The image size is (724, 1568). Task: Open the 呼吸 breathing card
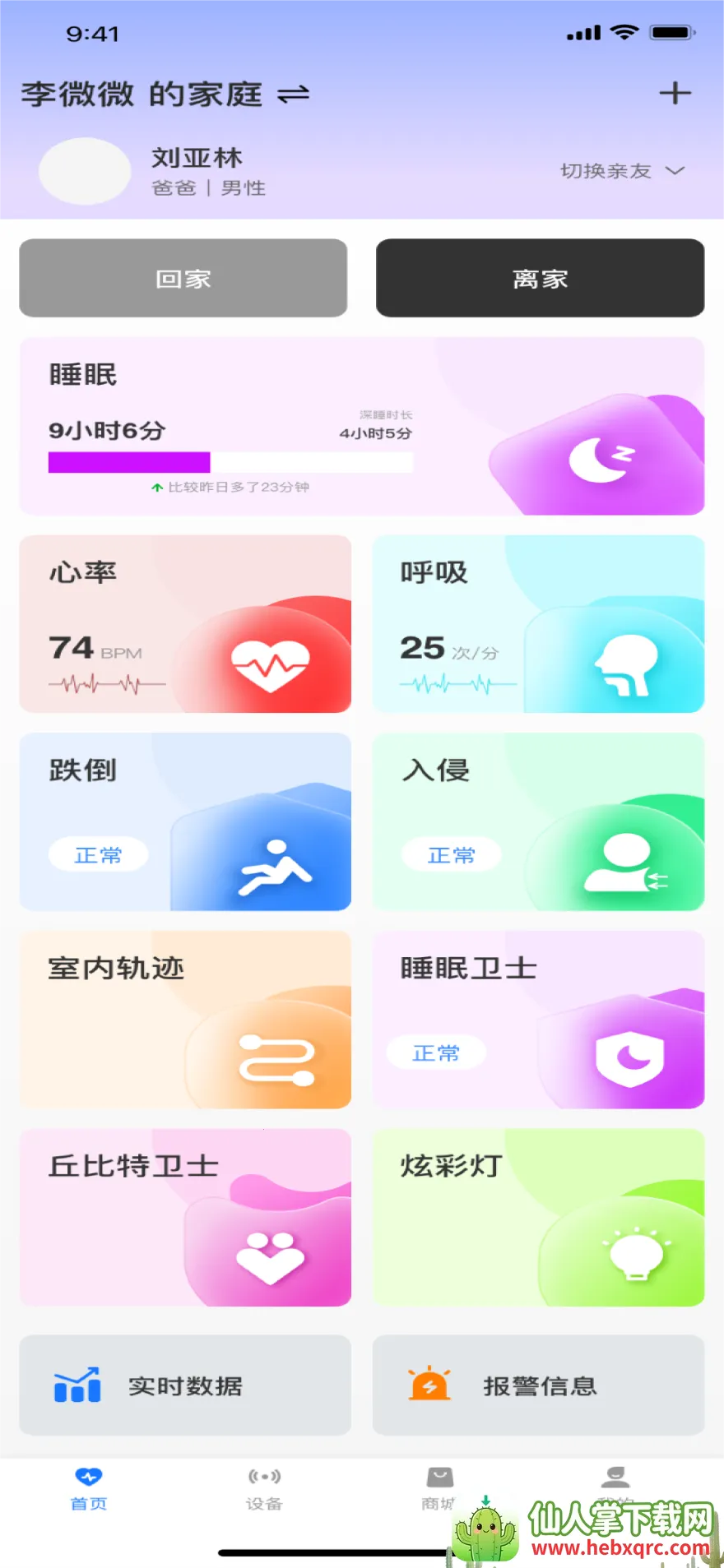538,623
